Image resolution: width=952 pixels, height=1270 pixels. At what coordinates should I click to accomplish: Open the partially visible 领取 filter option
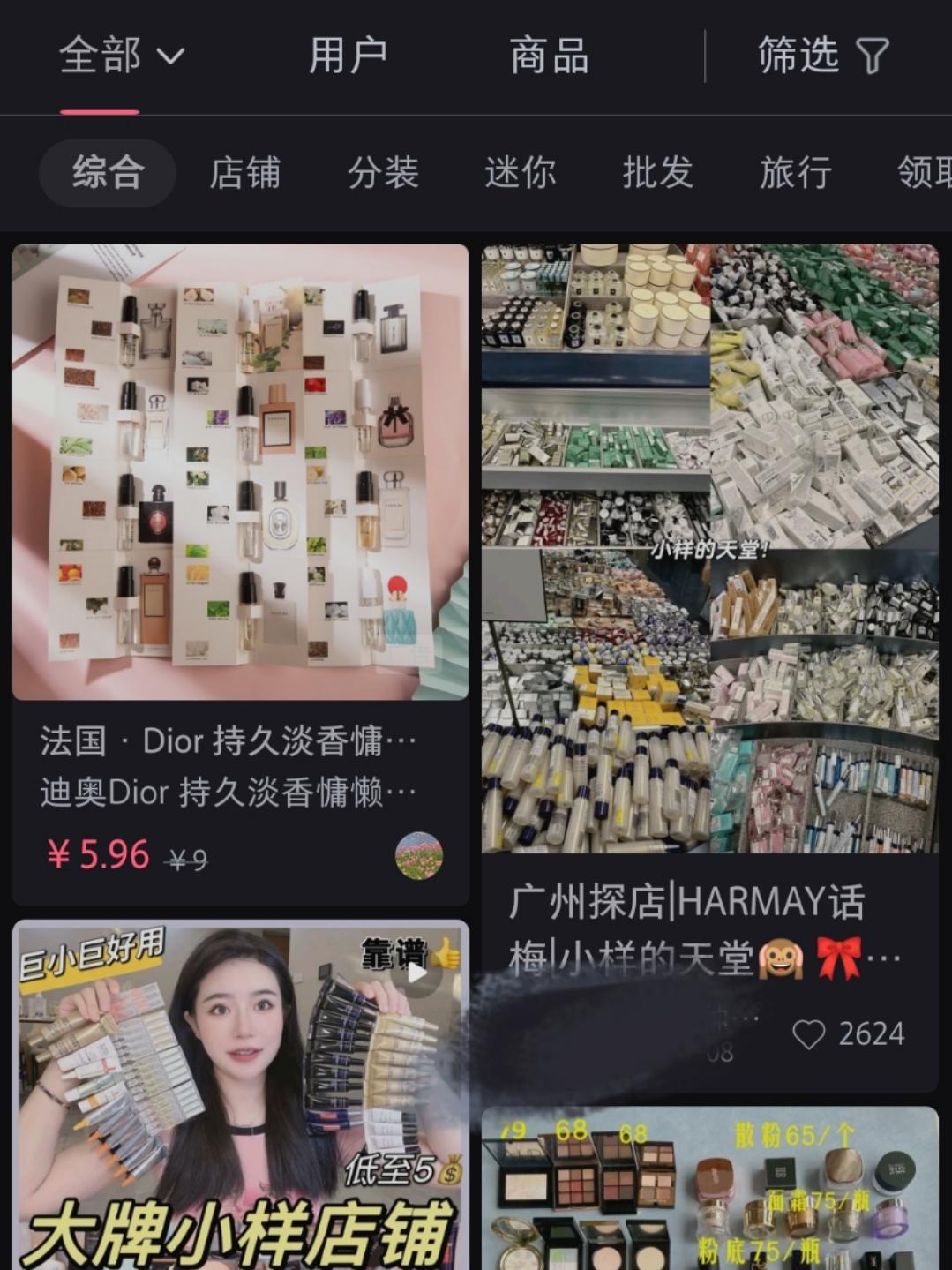920,173
